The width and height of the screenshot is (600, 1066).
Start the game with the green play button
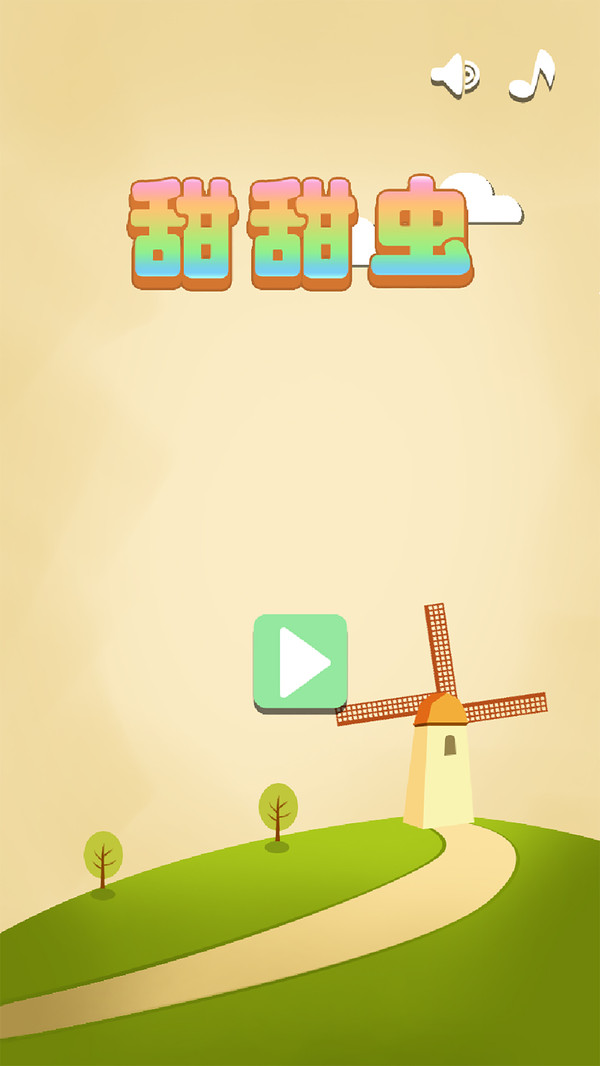(300, 662)
